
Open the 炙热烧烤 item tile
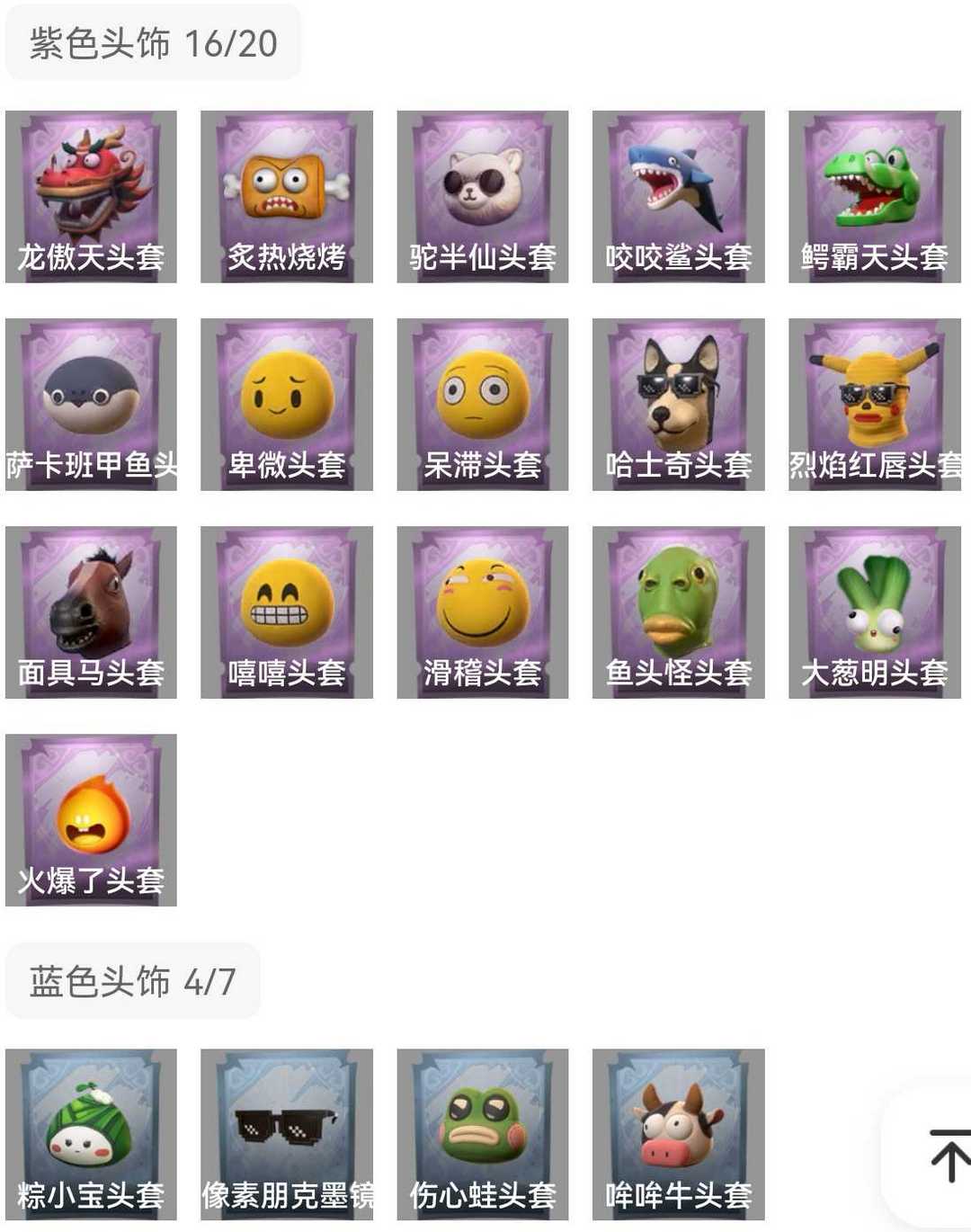(287, 197)
